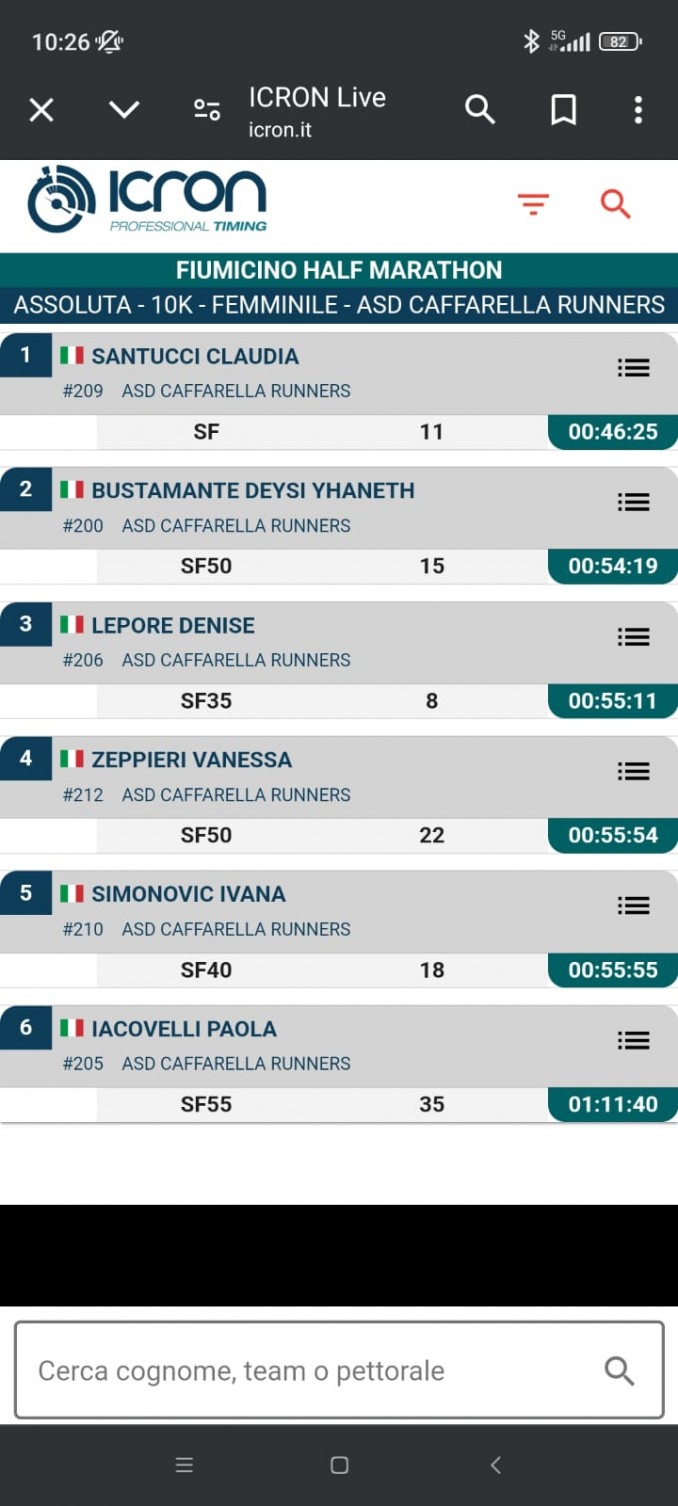Screen dimensions: 678x1506
Task: Go back with the system back button
Action: coord(495,1465)
